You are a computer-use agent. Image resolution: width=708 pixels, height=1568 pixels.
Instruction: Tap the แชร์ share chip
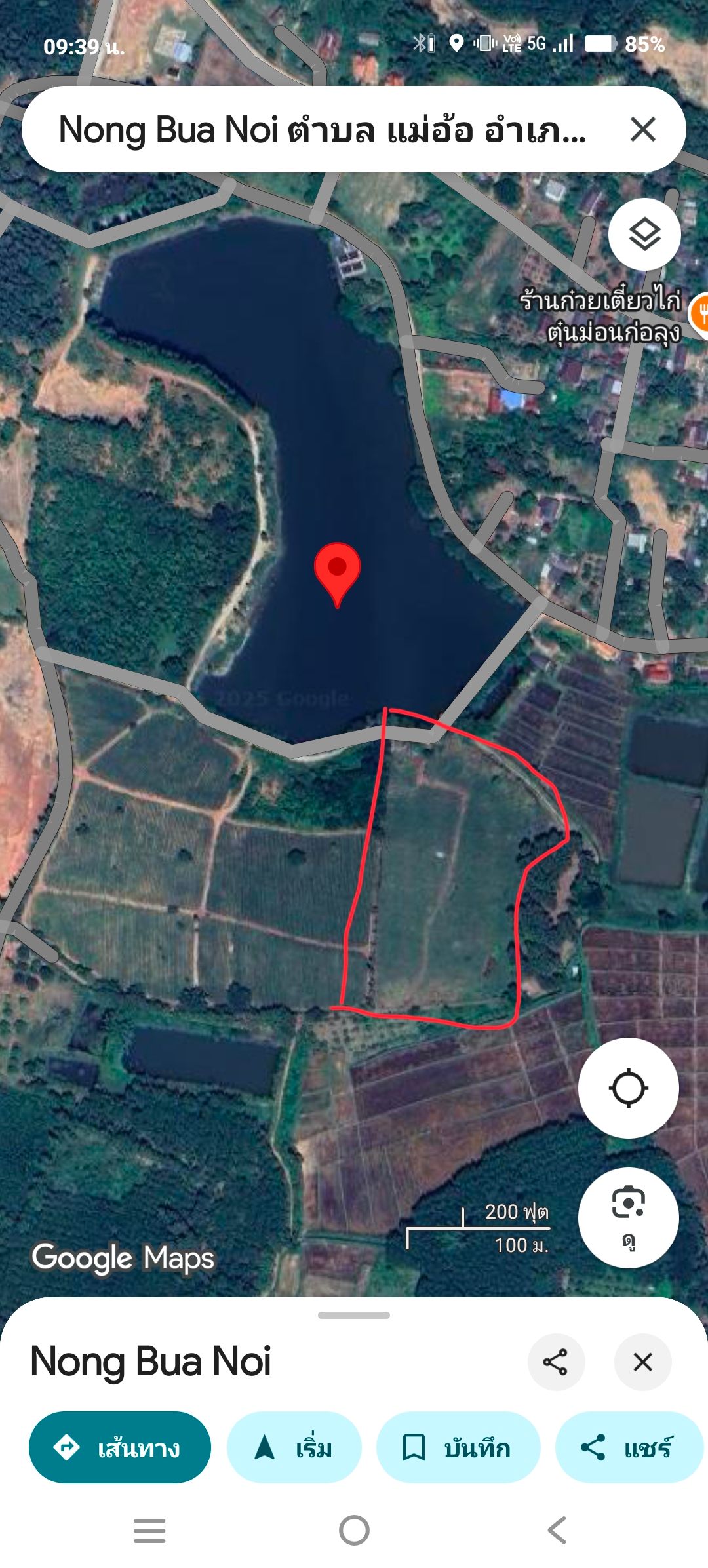pyautogui.click(x=628, y=1447)
